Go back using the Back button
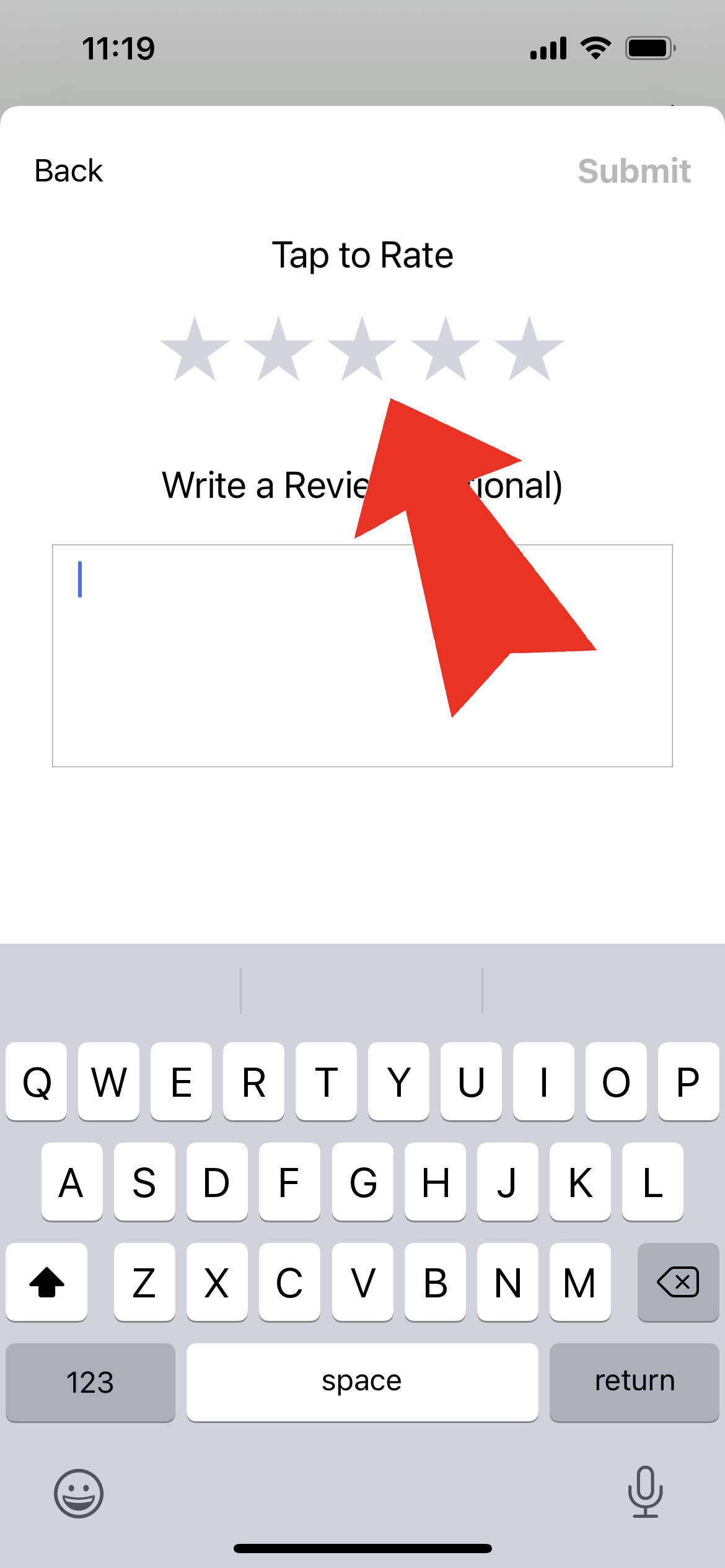The image size is (725, 1568). [68, 171]
